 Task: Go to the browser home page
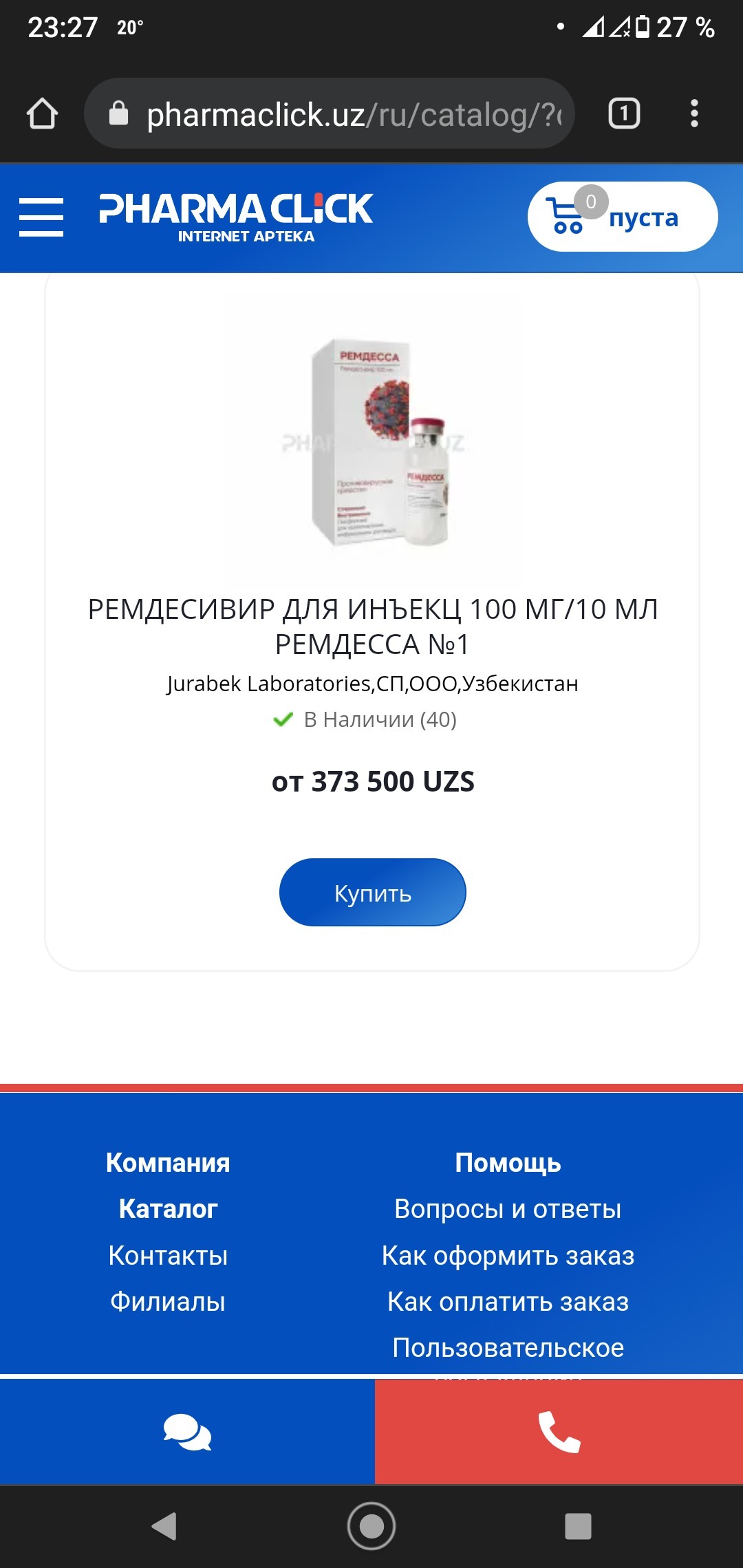(42, 113)
